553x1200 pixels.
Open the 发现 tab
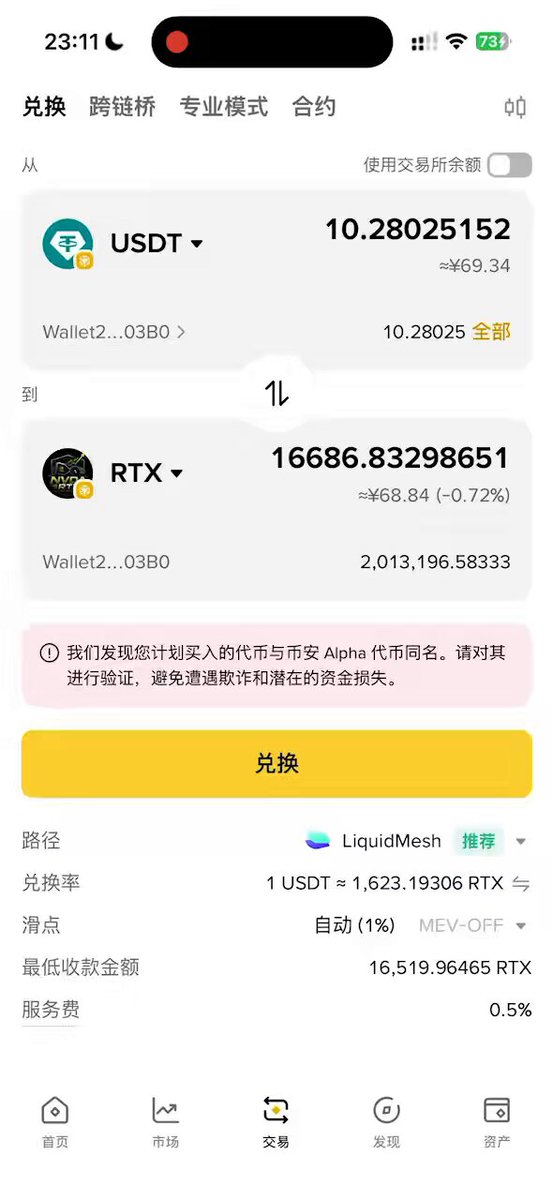[x=386, y=1122]
